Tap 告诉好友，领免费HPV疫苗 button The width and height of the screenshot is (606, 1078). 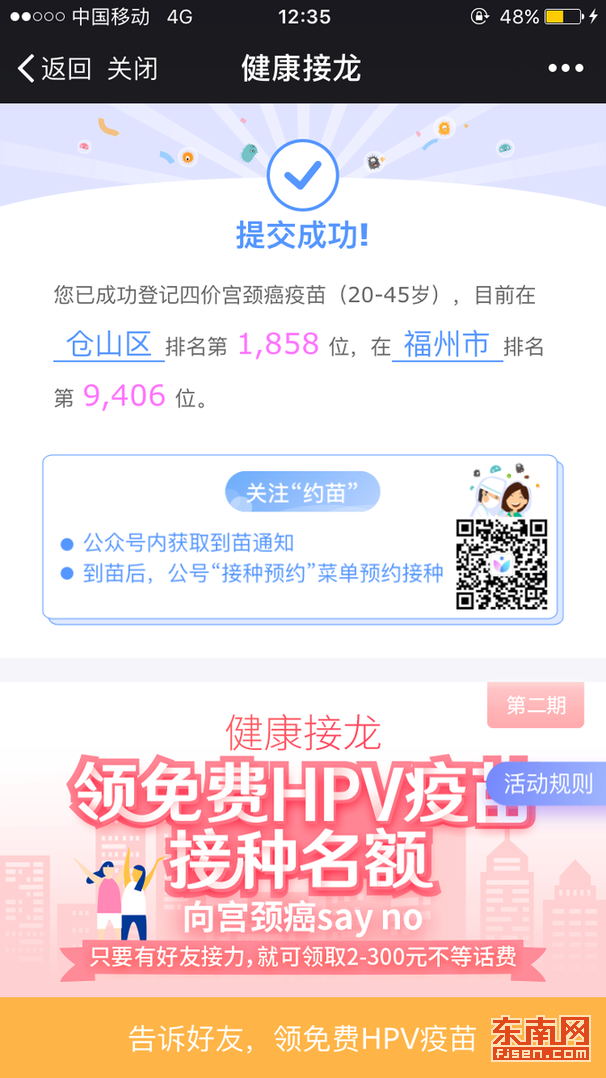click(x=302, y=1038)
